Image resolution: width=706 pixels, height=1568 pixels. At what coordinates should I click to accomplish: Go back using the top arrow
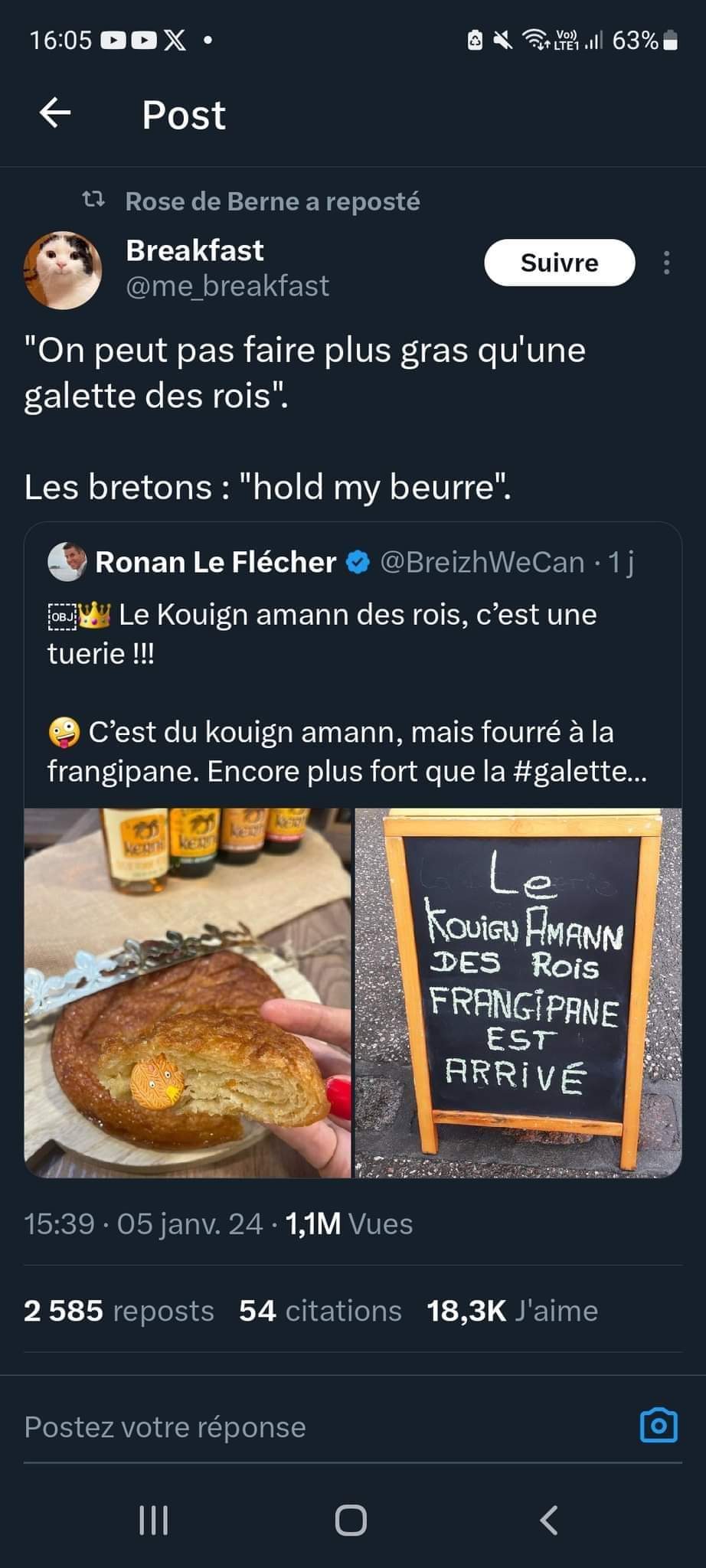coord(55,114)
